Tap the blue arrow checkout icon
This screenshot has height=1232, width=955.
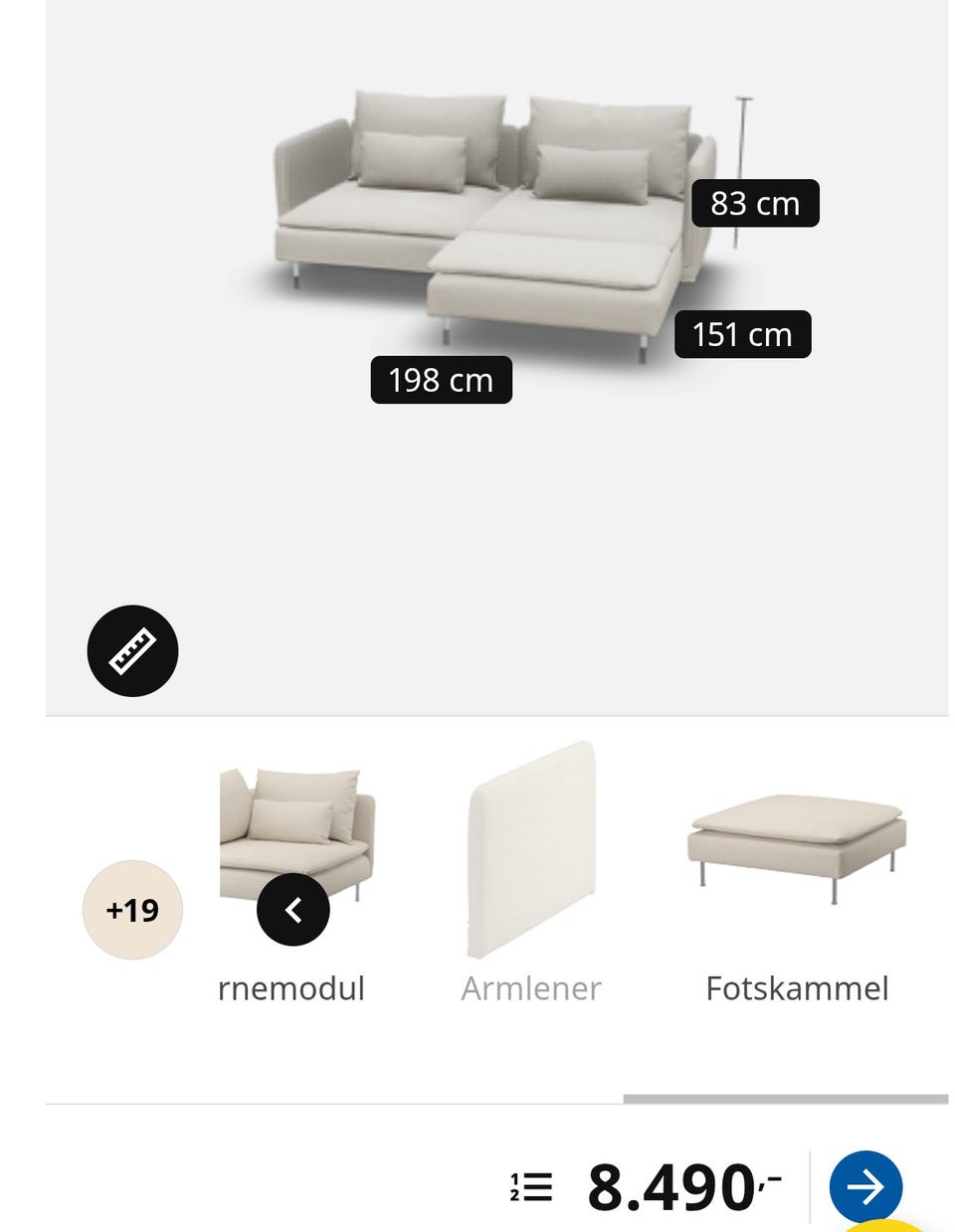pyautogui.click(x=867, y=1186)
